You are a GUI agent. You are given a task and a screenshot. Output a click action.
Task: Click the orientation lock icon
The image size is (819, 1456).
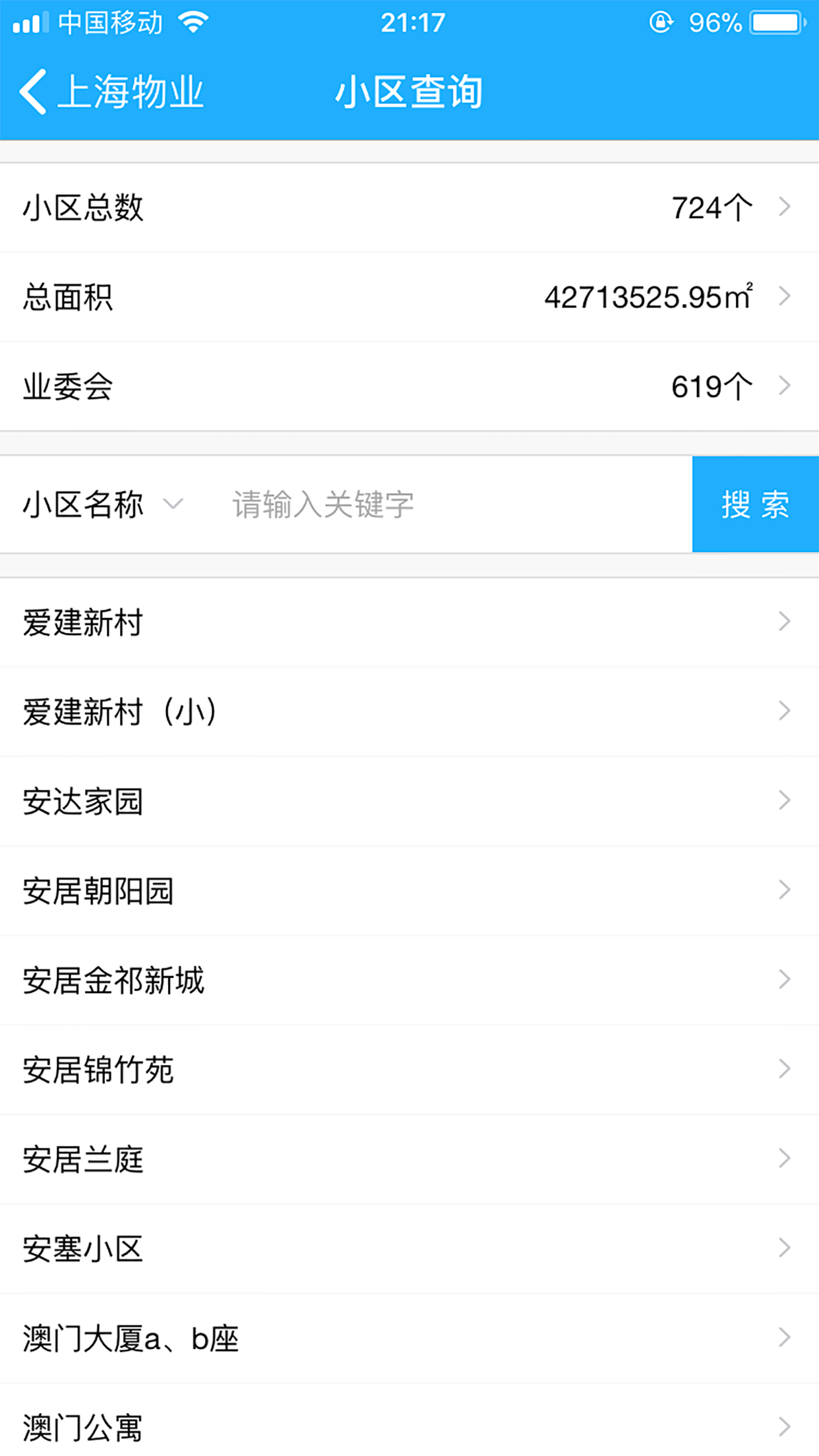click(662, 22)
